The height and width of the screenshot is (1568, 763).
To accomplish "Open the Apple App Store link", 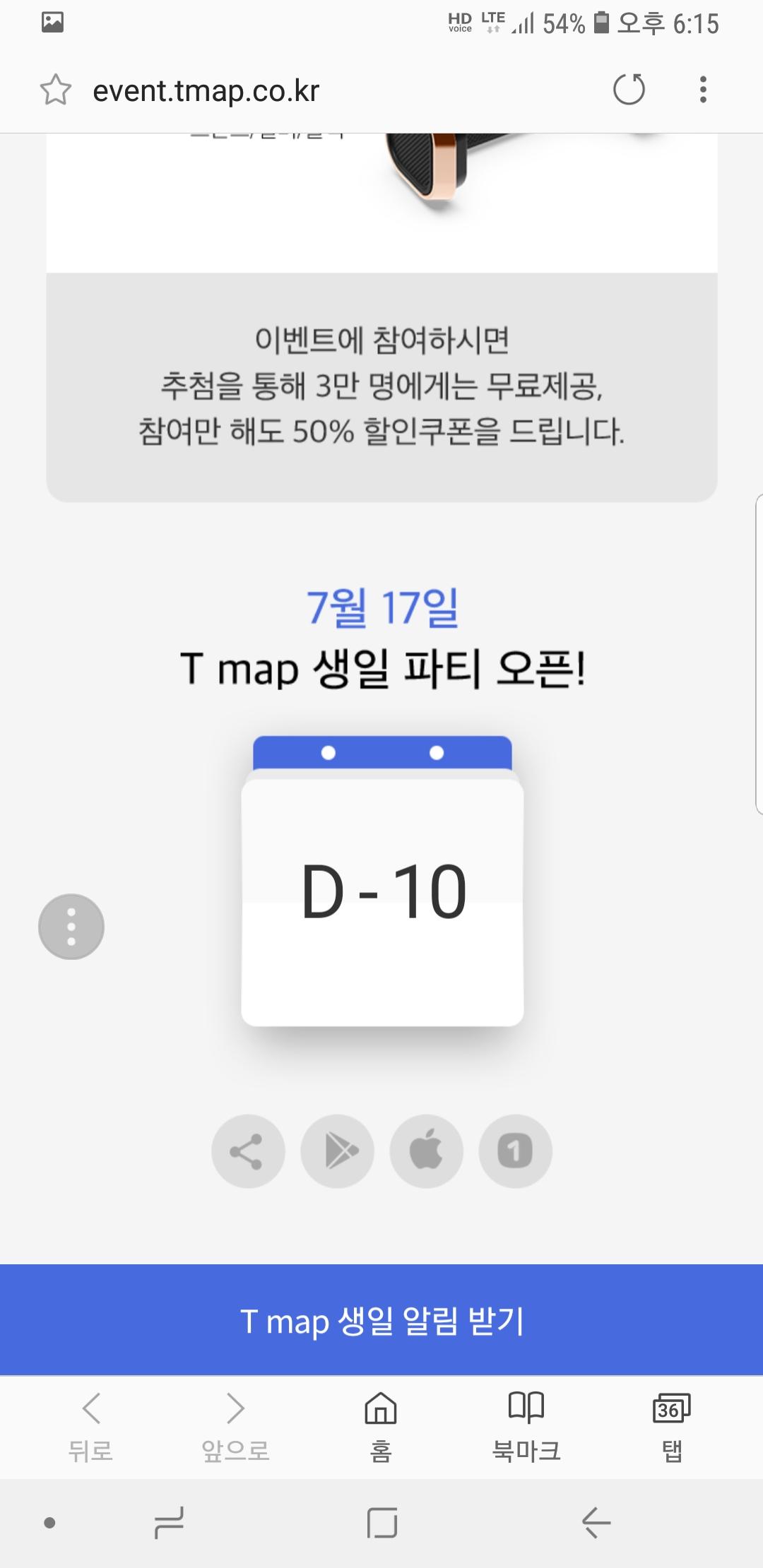I will 427,1151.
